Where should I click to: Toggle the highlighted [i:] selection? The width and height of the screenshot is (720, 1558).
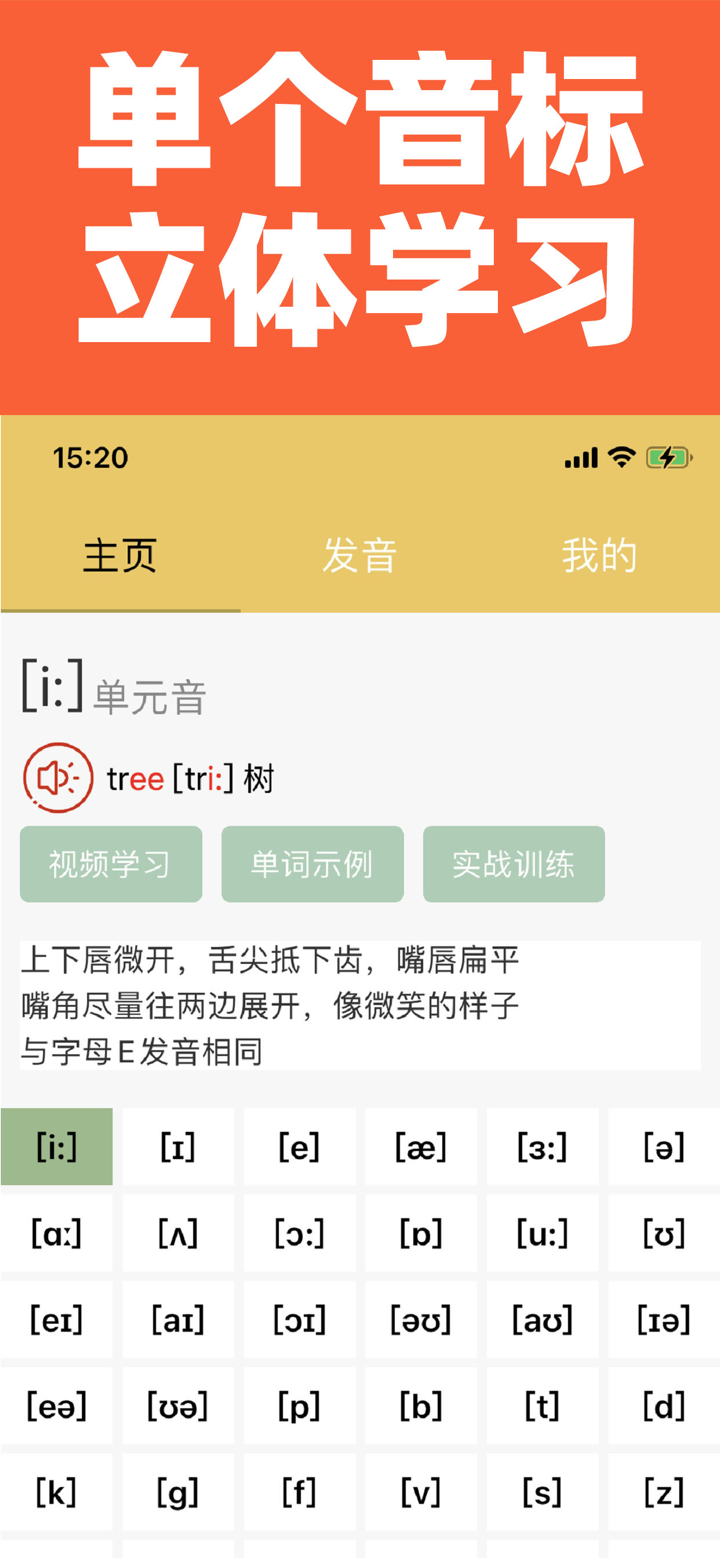(x=57, y=1147)
